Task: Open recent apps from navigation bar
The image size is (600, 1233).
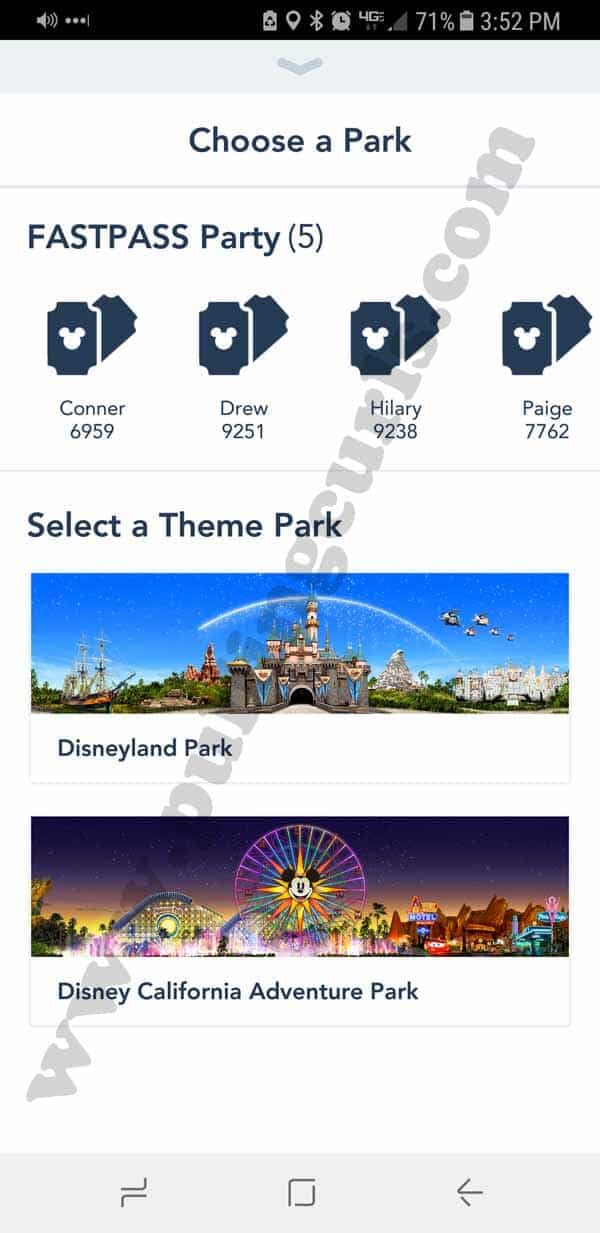Action: (x=133, y=1192)
